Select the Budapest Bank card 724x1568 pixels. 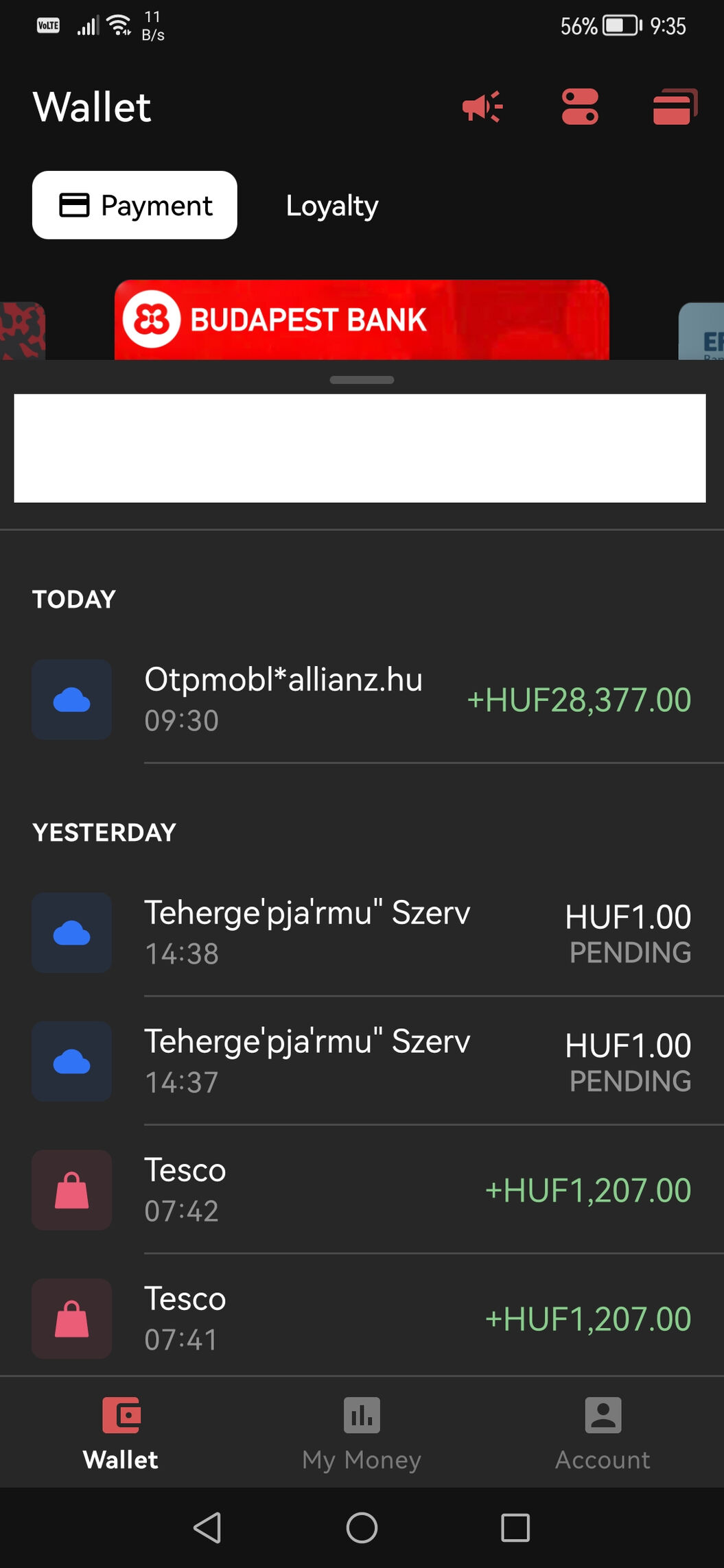click(362, 320)
